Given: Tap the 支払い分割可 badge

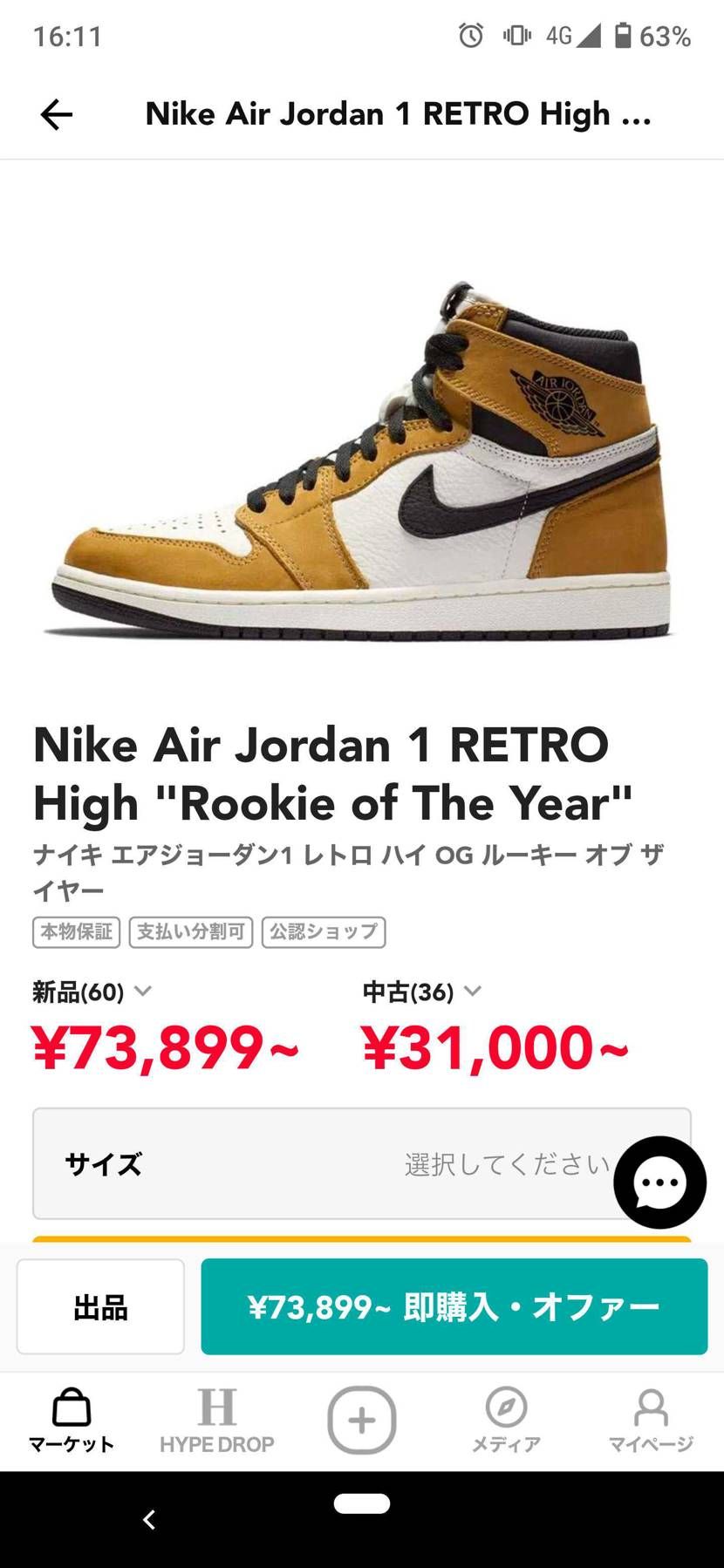Looking at the screenshot, I should [x=190, y=932].
